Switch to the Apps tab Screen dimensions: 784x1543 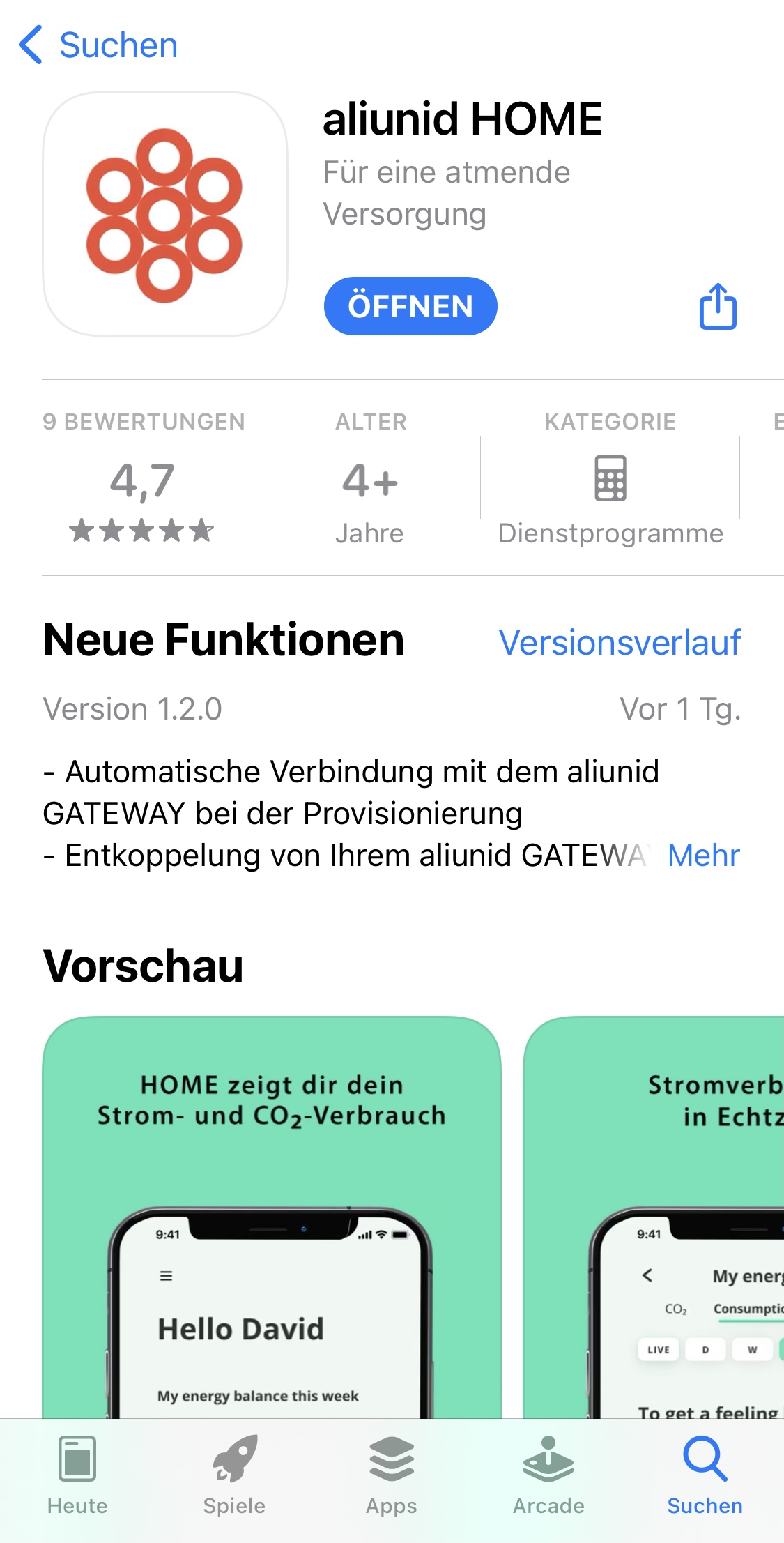[x=392, y=1475]
